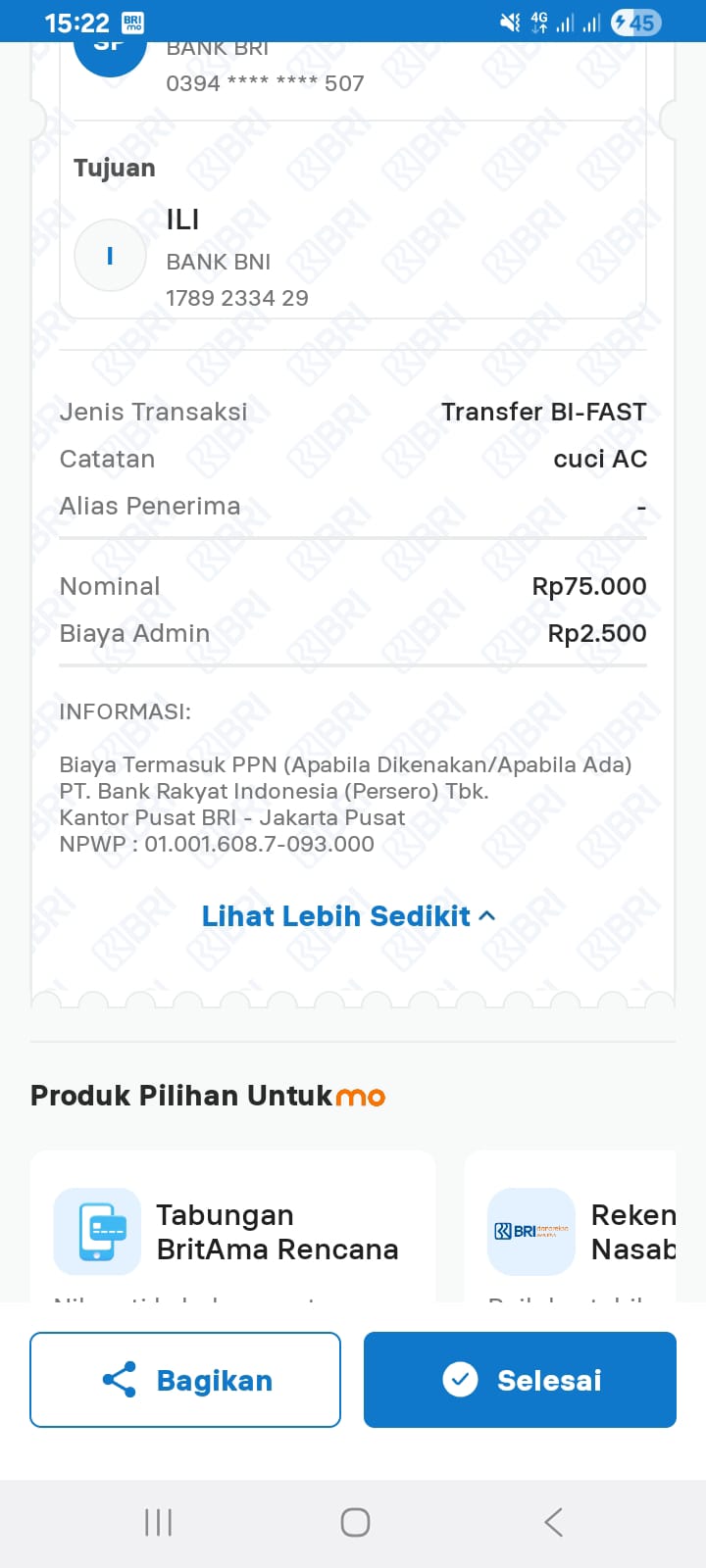Open the Rekening Nasabah product card
This screenshot has width=706, height=1568.
(x=579, y=1232)
